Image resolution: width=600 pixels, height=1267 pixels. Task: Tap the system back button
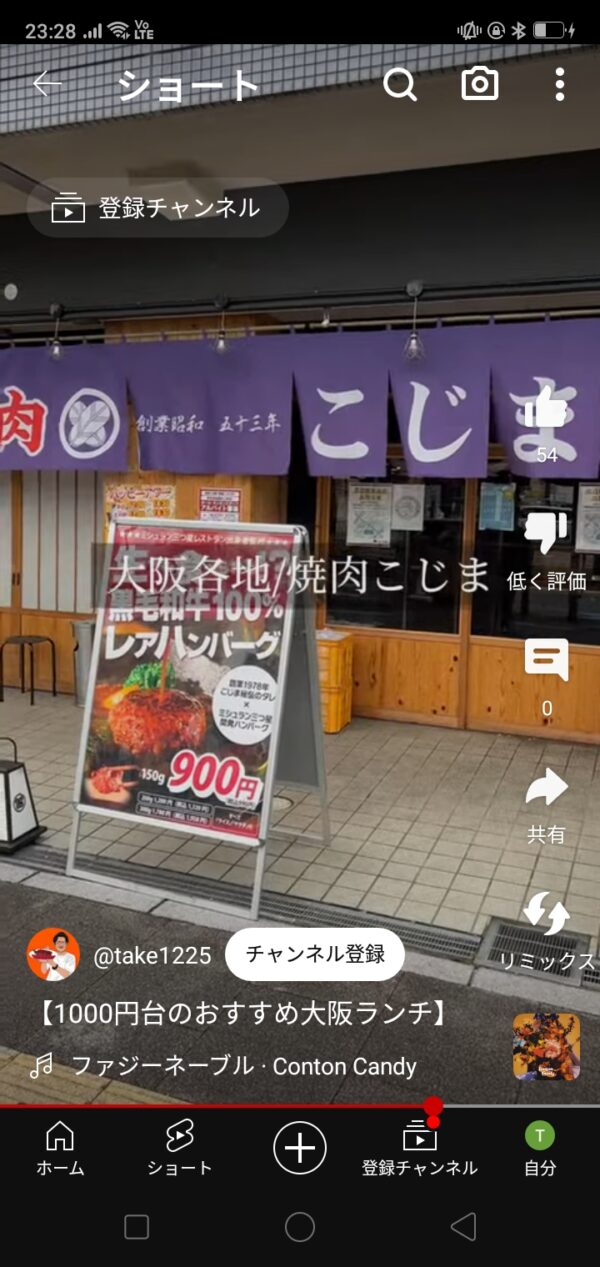click(x=463, y=1227)
